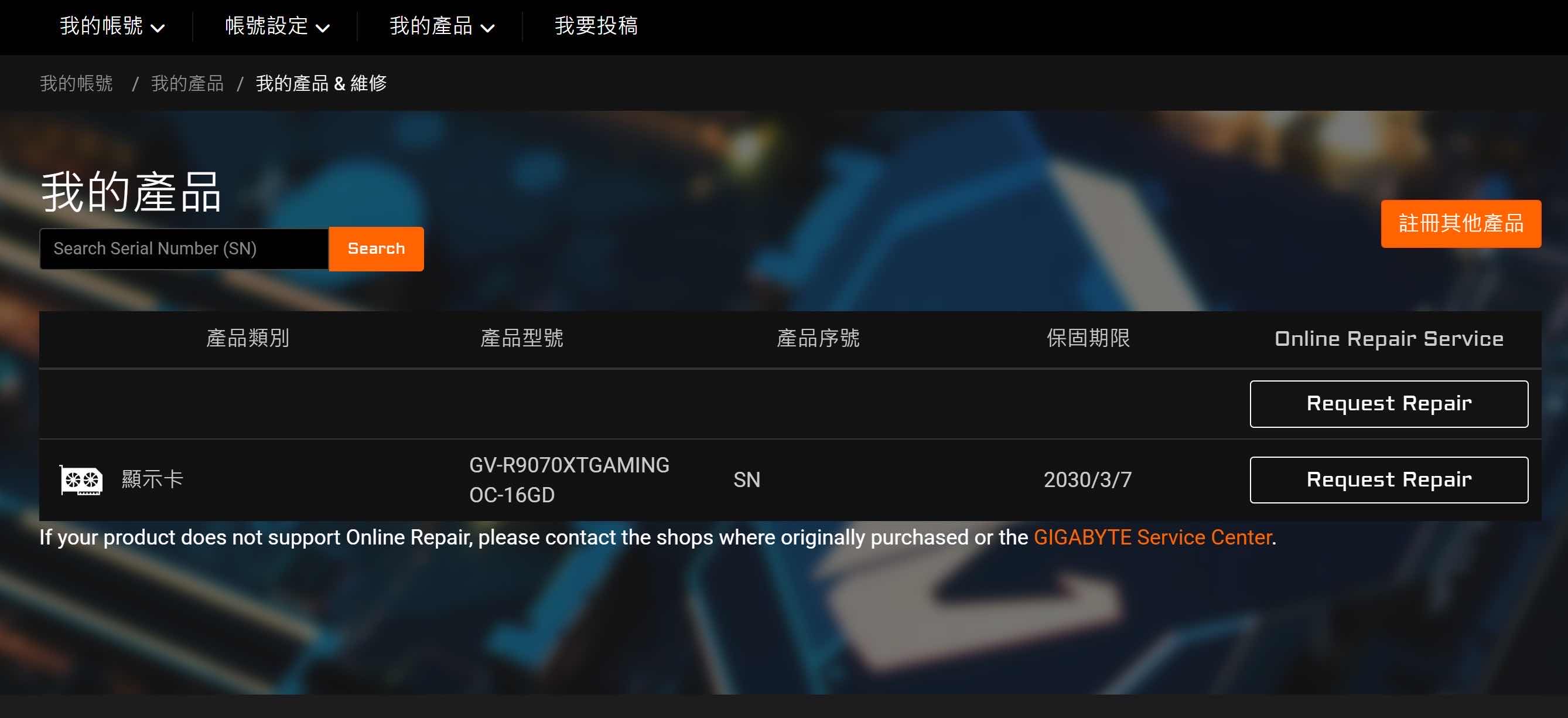This screenshot has height=718, width=1568.
Task: Expand the 我的產品 navigation dropdown
Action: (441, 26)
